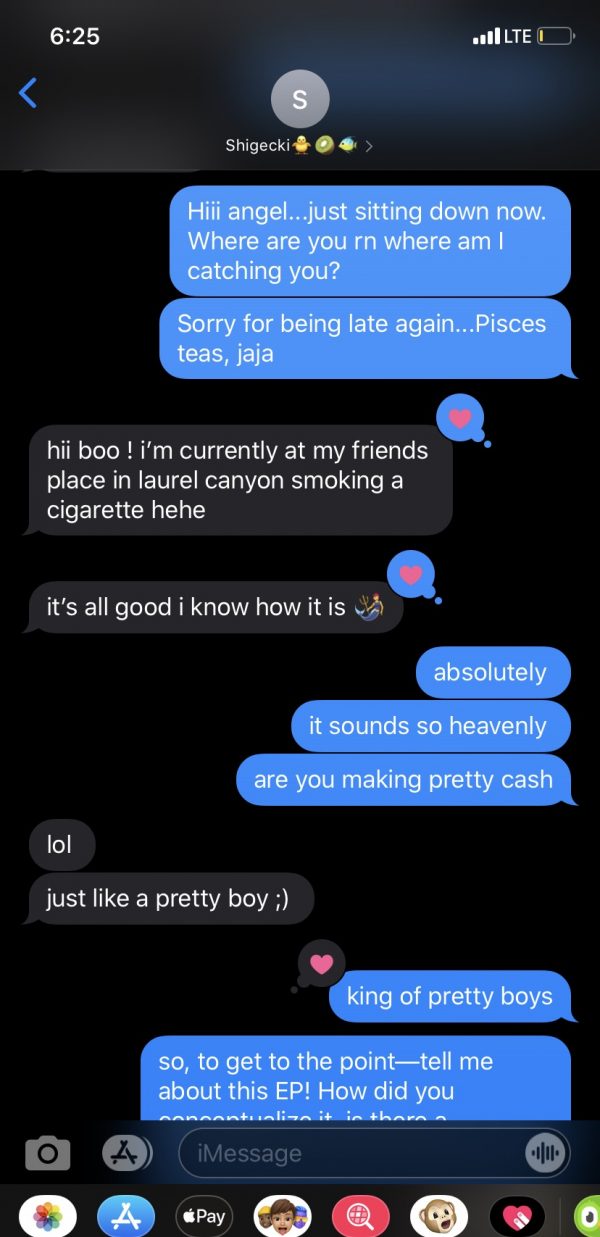Open the Animoji monkey app
This screenshot has width=600, height=1237.
pos(438,1216)
